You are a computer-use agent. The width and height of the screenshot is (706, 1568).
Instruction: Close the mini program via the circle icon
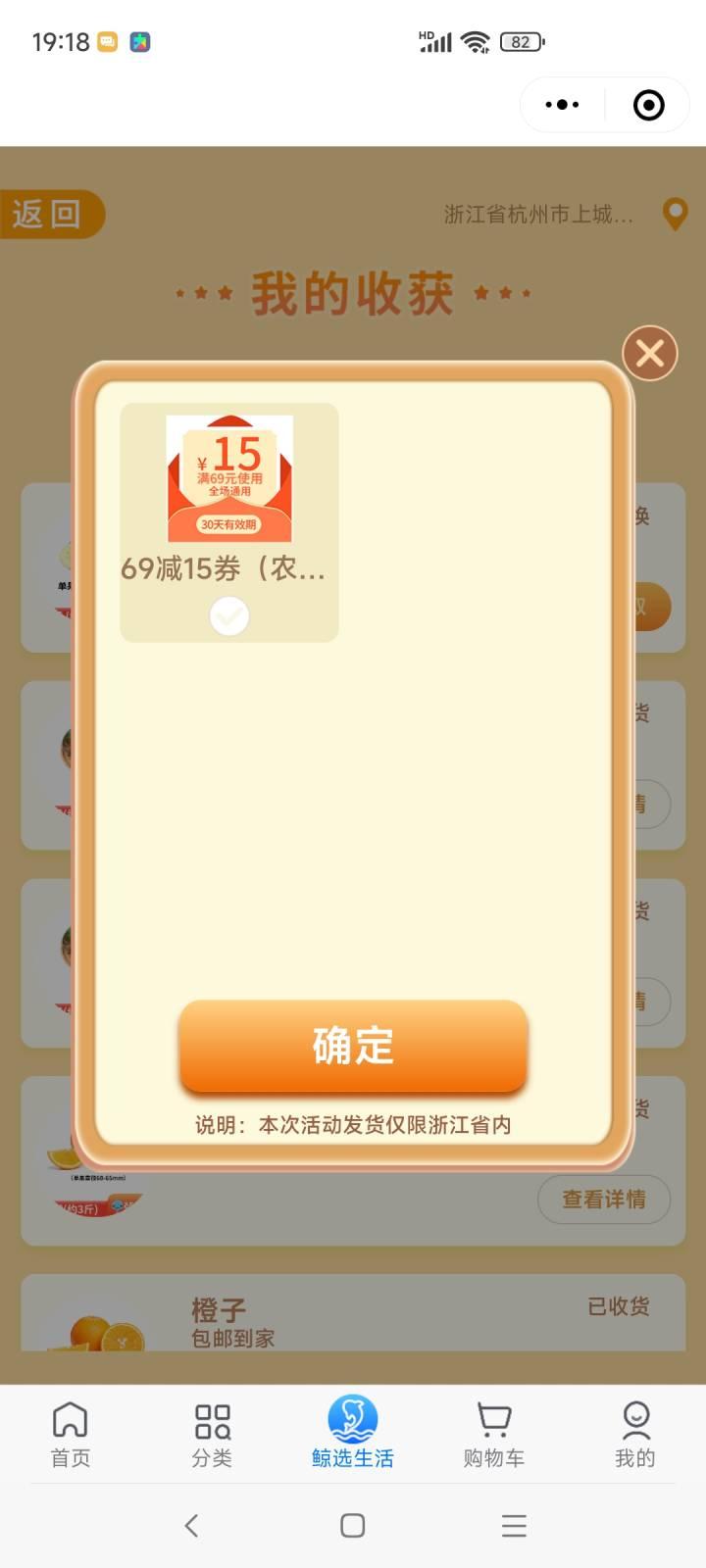pyautogui.click(x=649, y=105)
